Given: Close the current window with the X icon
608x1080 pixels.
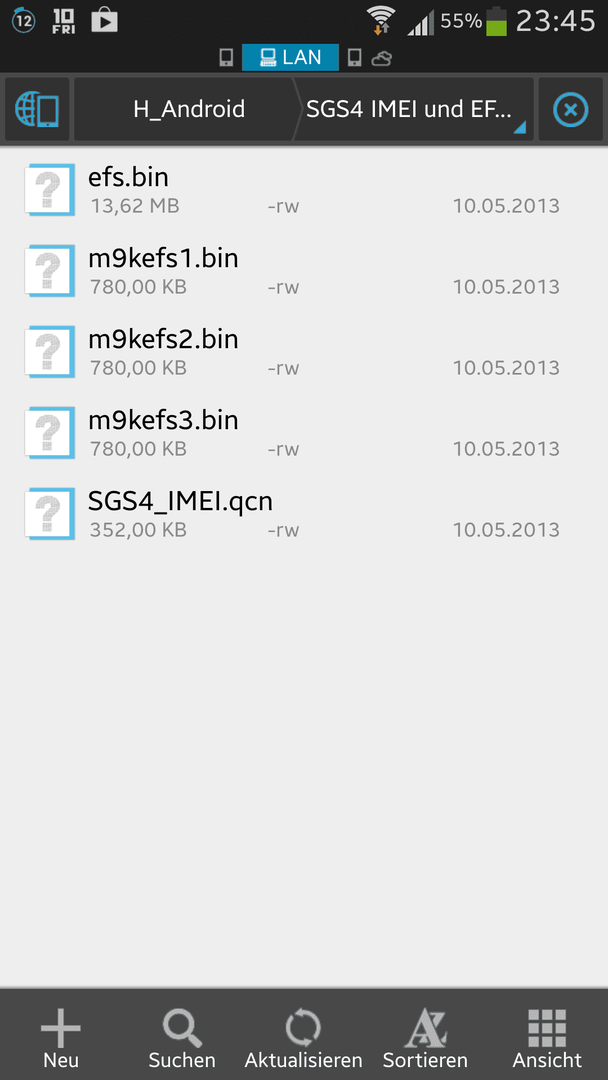Looking at the screenshot, I should (x=571, y=110).
